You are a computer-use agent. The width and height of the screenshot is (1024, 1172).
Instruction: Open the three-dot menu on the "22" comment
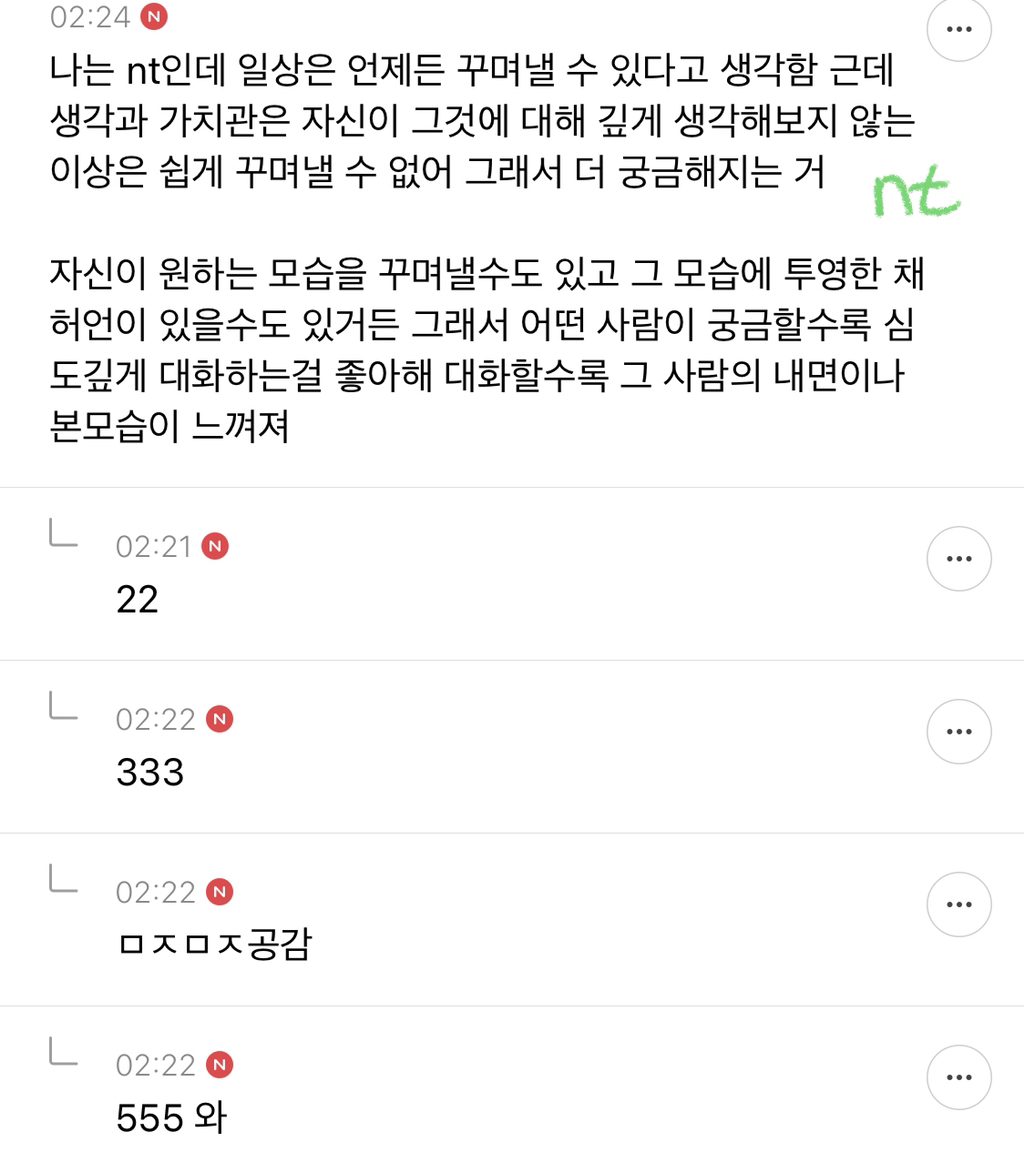(958, 558)
